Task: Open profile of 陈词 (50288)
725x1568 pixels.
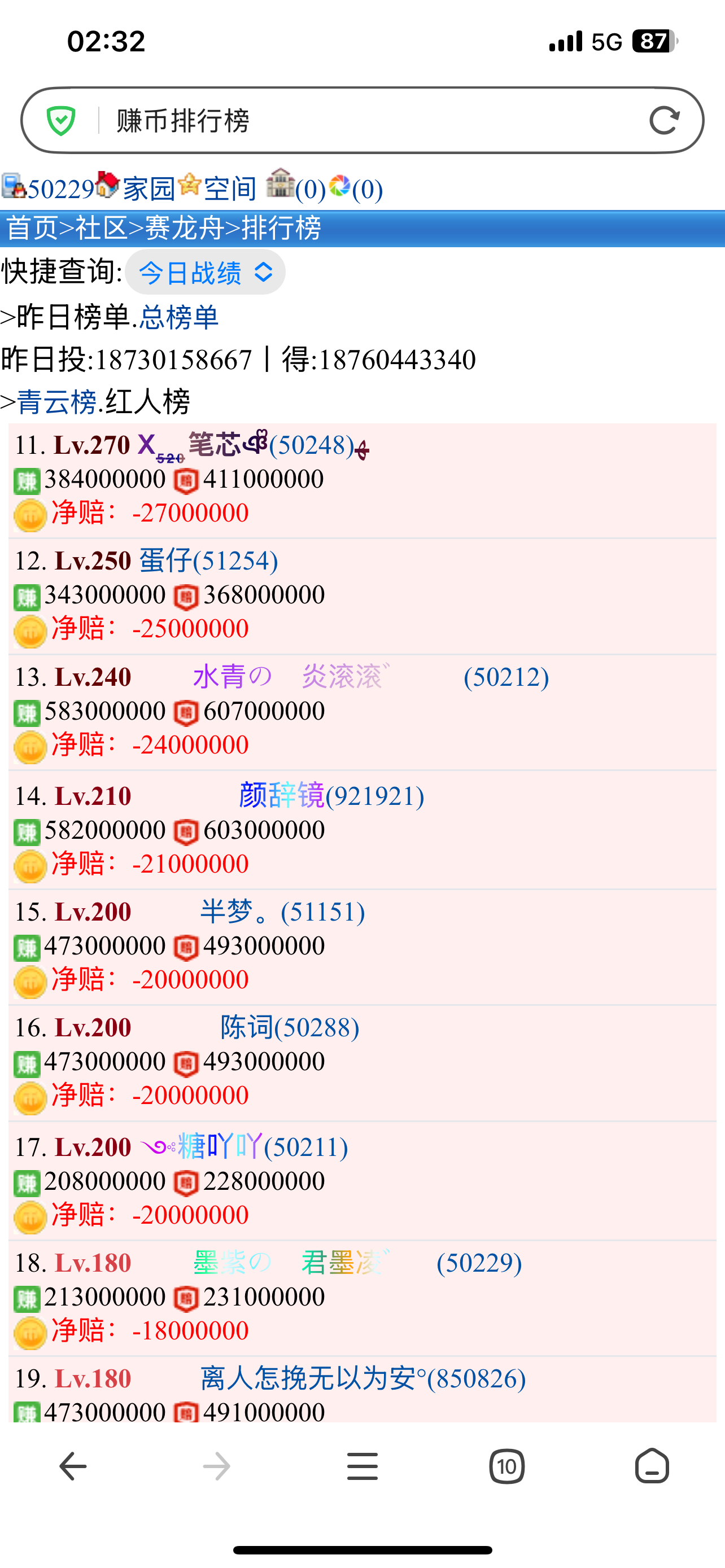Action: [x=290, y=1027]
